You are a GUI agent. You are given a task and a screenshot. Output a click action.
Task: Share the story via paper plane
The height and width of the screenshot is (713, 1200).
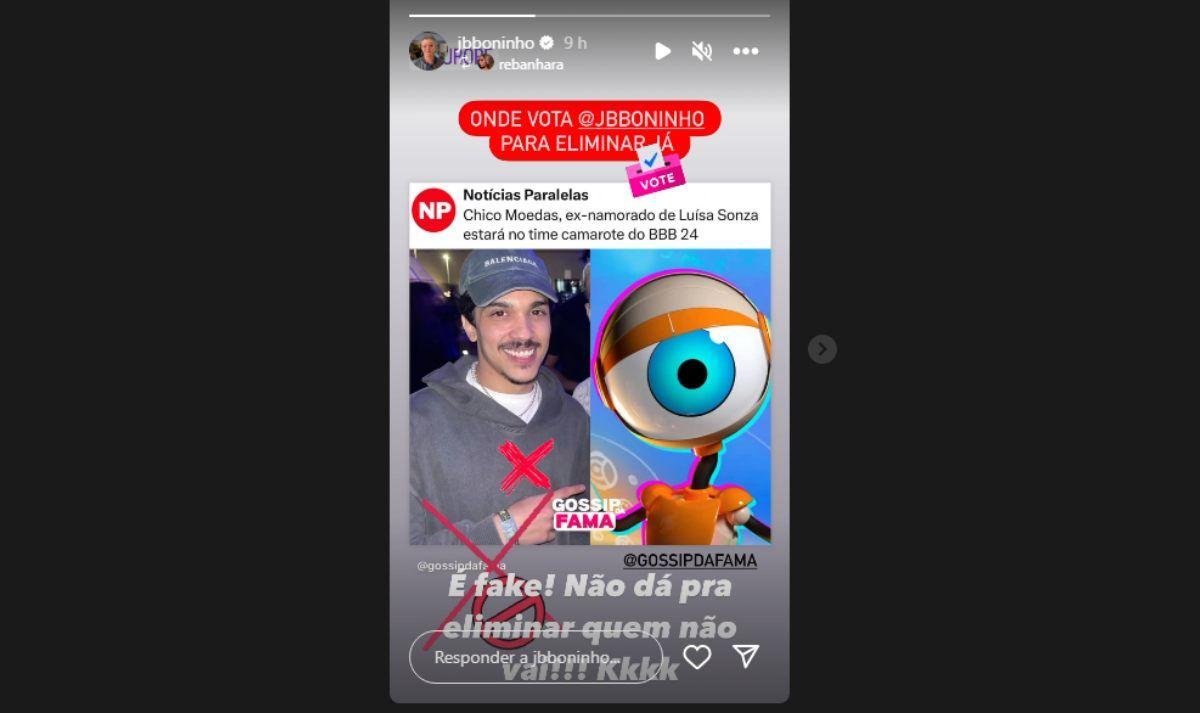point(745,656)
